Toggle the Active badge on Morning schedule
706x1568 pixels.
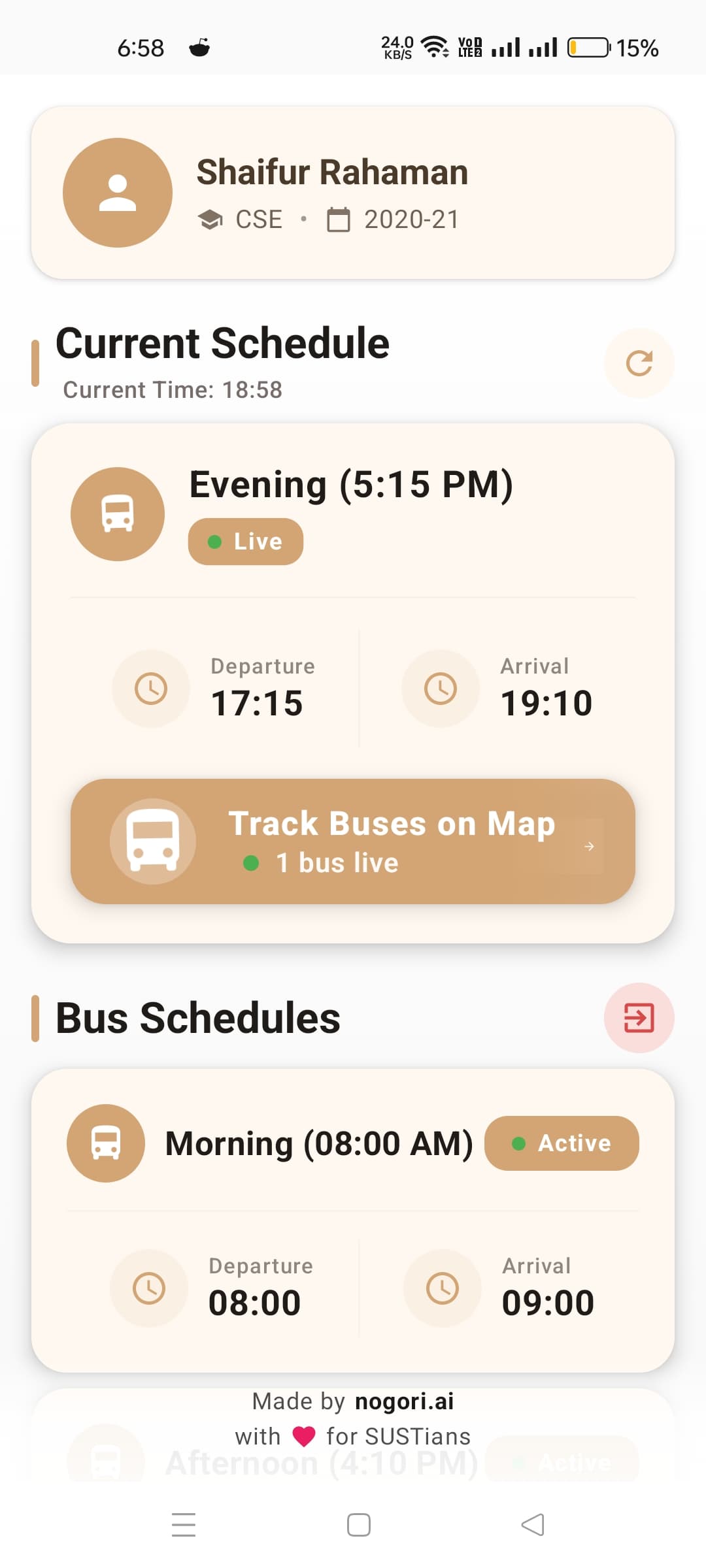pyautogui.click(x=561, y=1143)
